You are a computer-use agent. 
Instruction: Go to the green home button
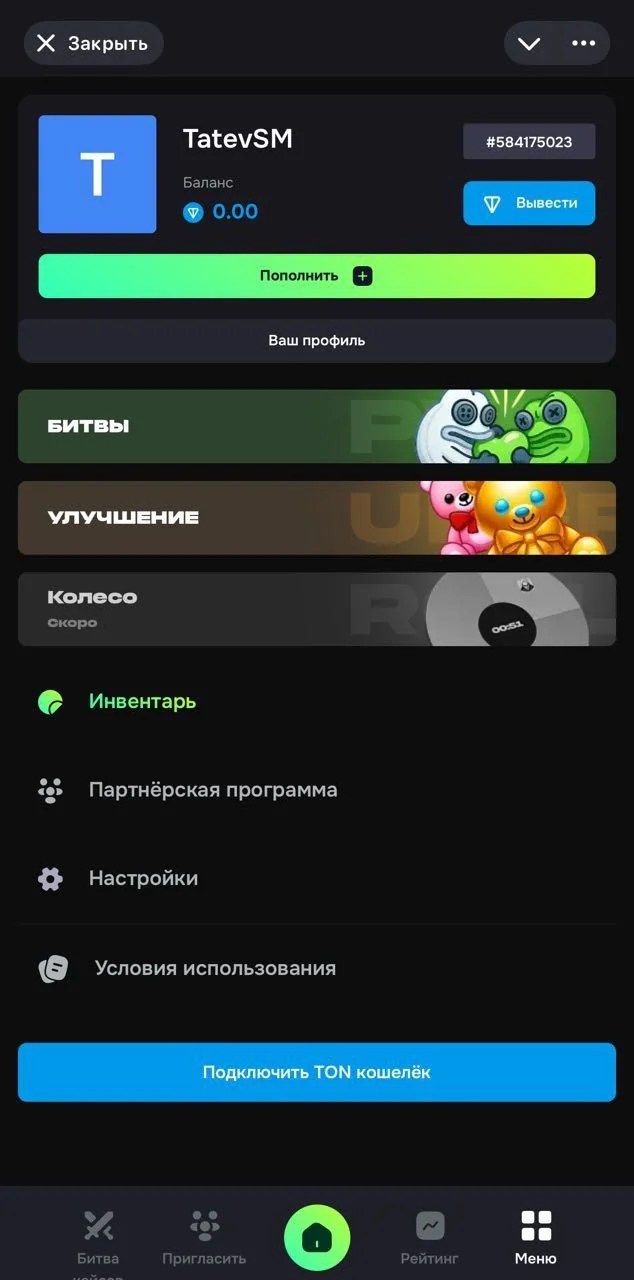coord(317,1238)
